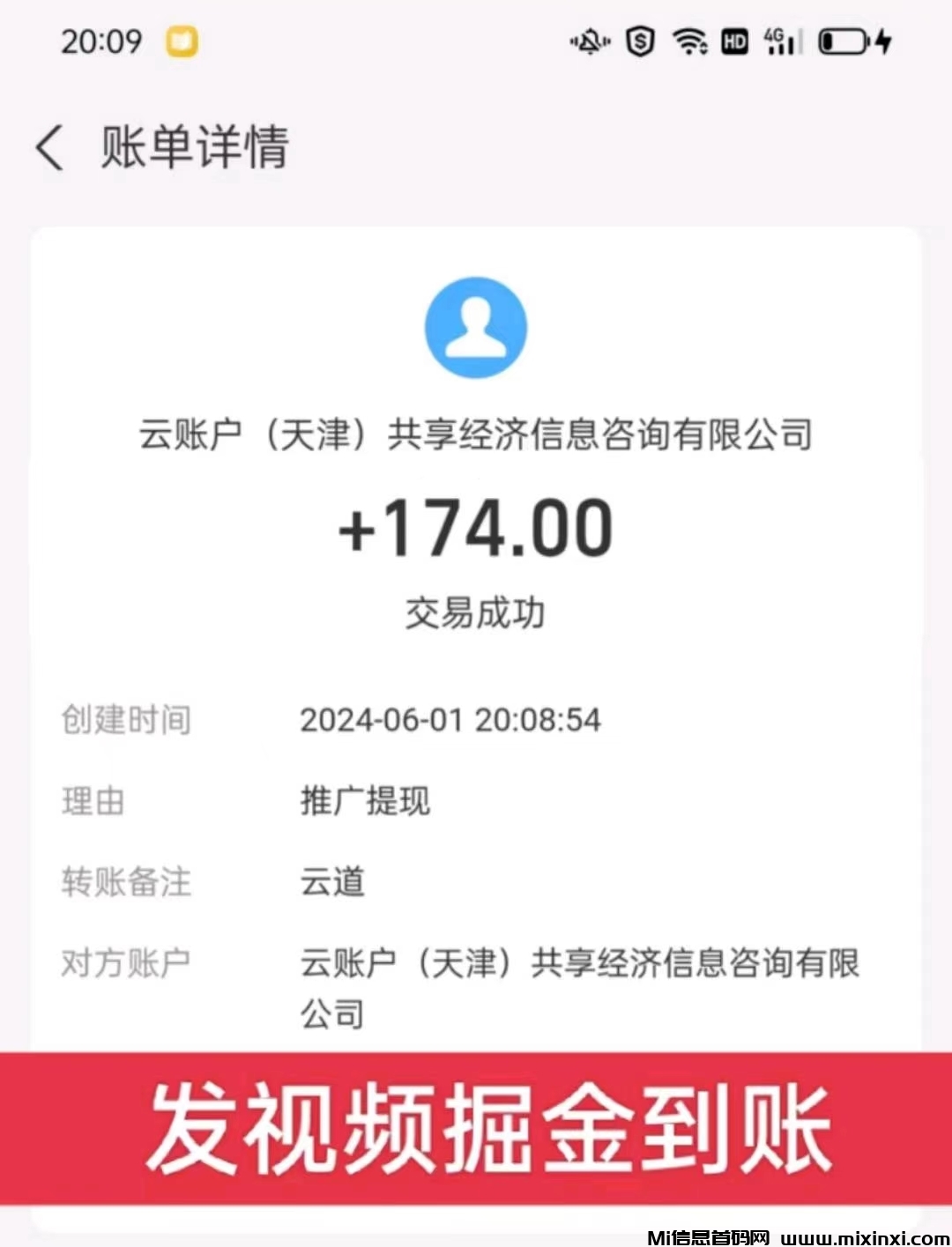Tap the yellow app icon beside the clock

tap(181, 41)
